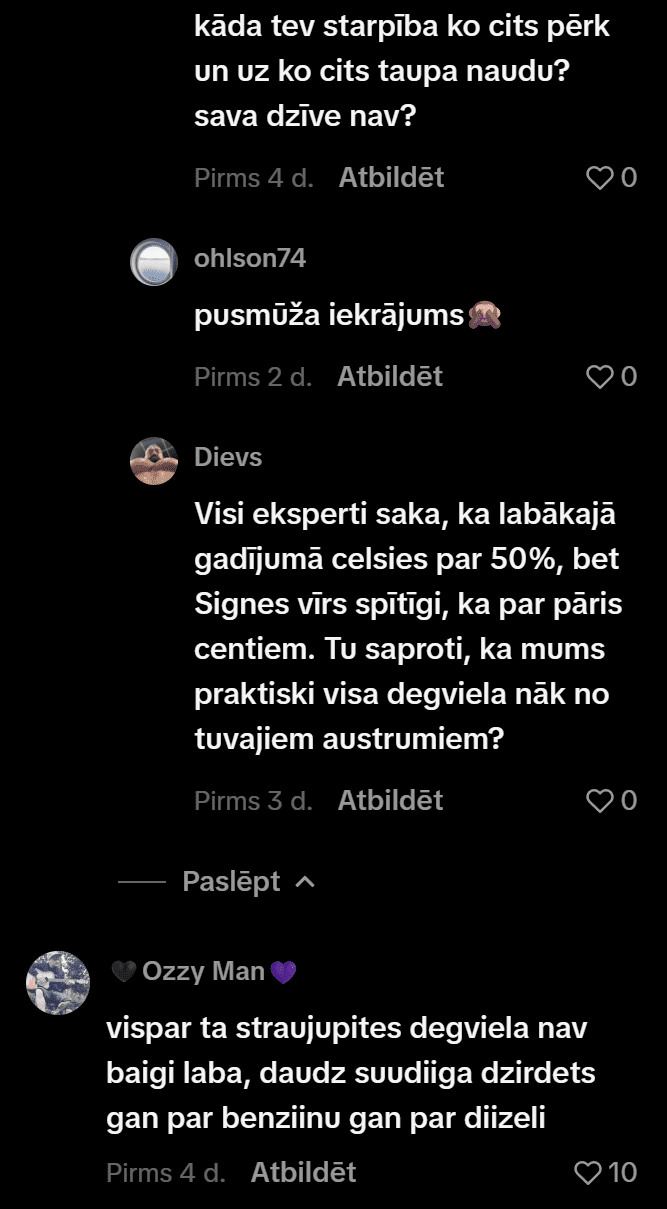Like the comment by Dievs
667x1209 pixels.
pyautogui.click(x=599, y=800)
